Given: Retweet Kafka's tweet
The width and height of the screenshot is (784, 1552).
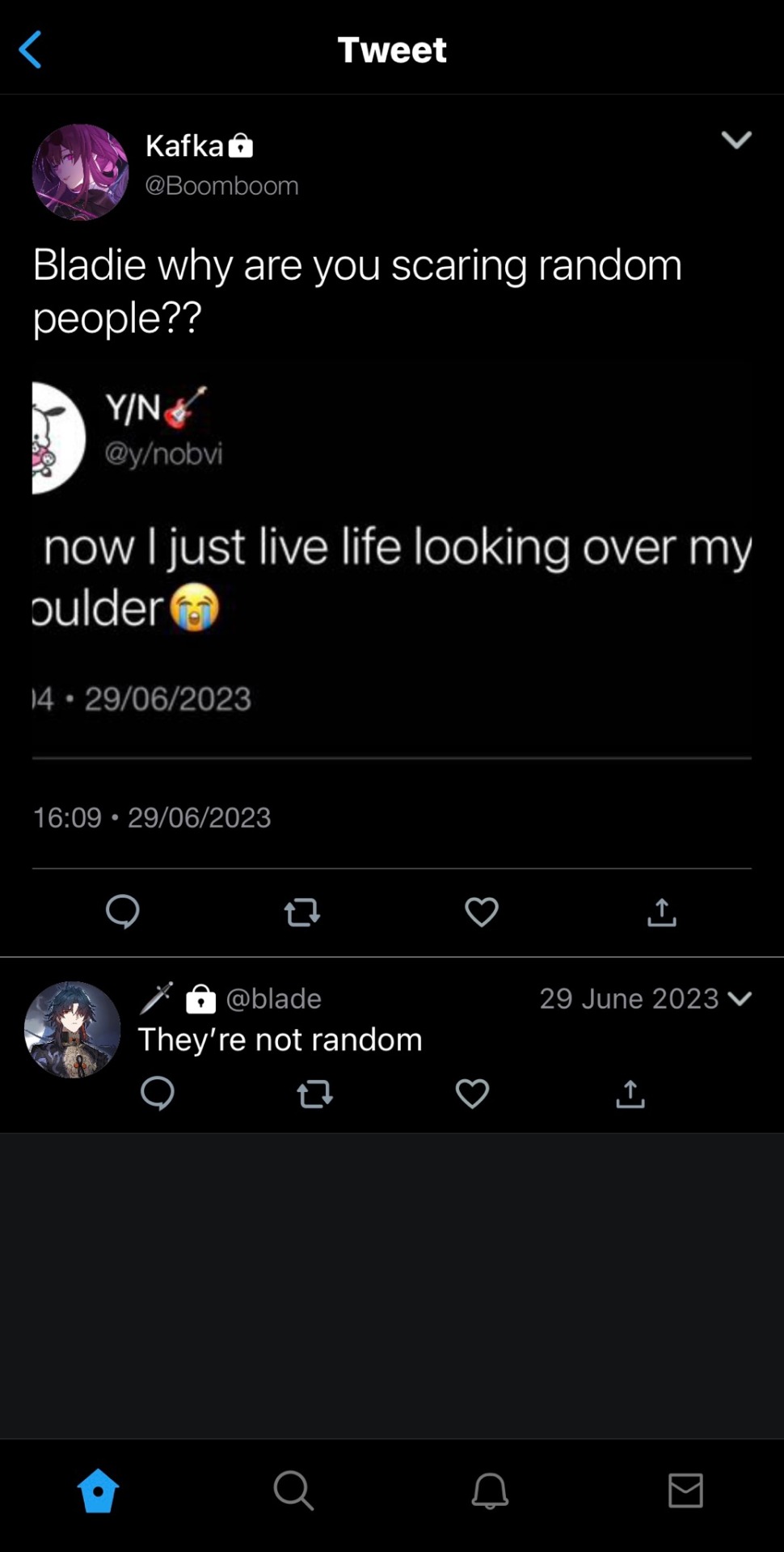Looking at the screenshot, I should point(302,913).
